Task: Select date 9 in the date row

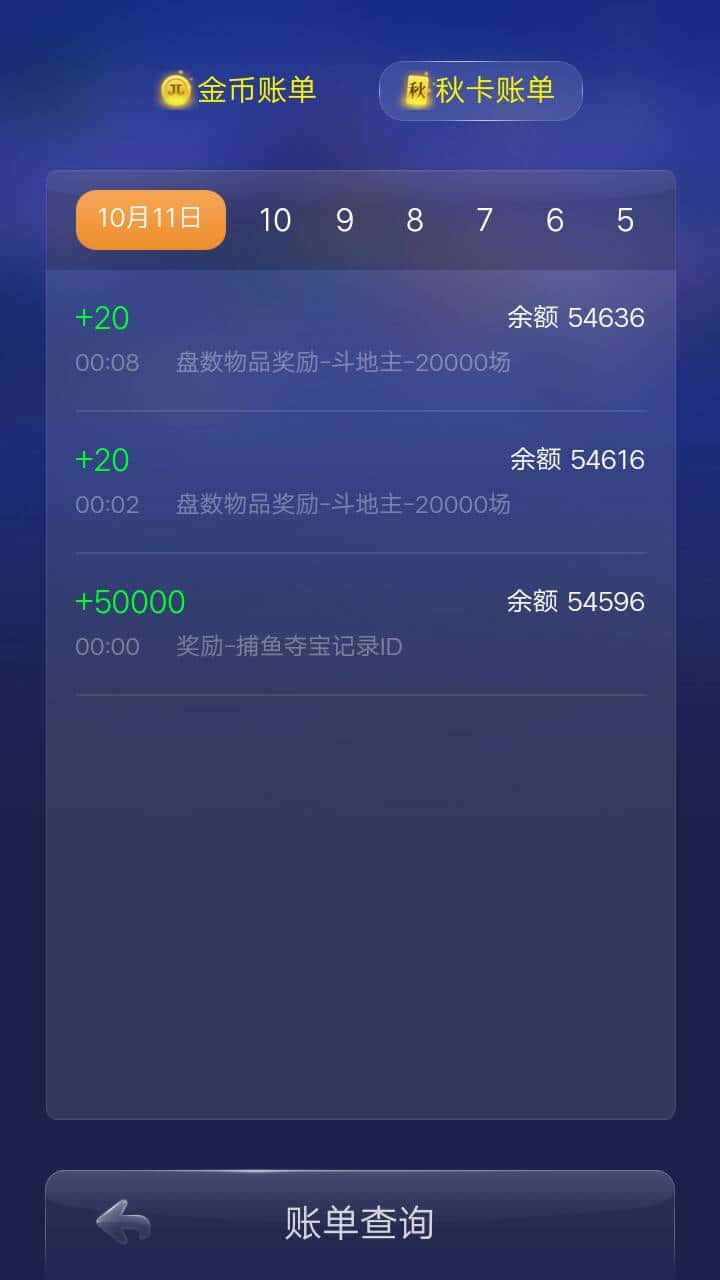Action: (344, 220)
